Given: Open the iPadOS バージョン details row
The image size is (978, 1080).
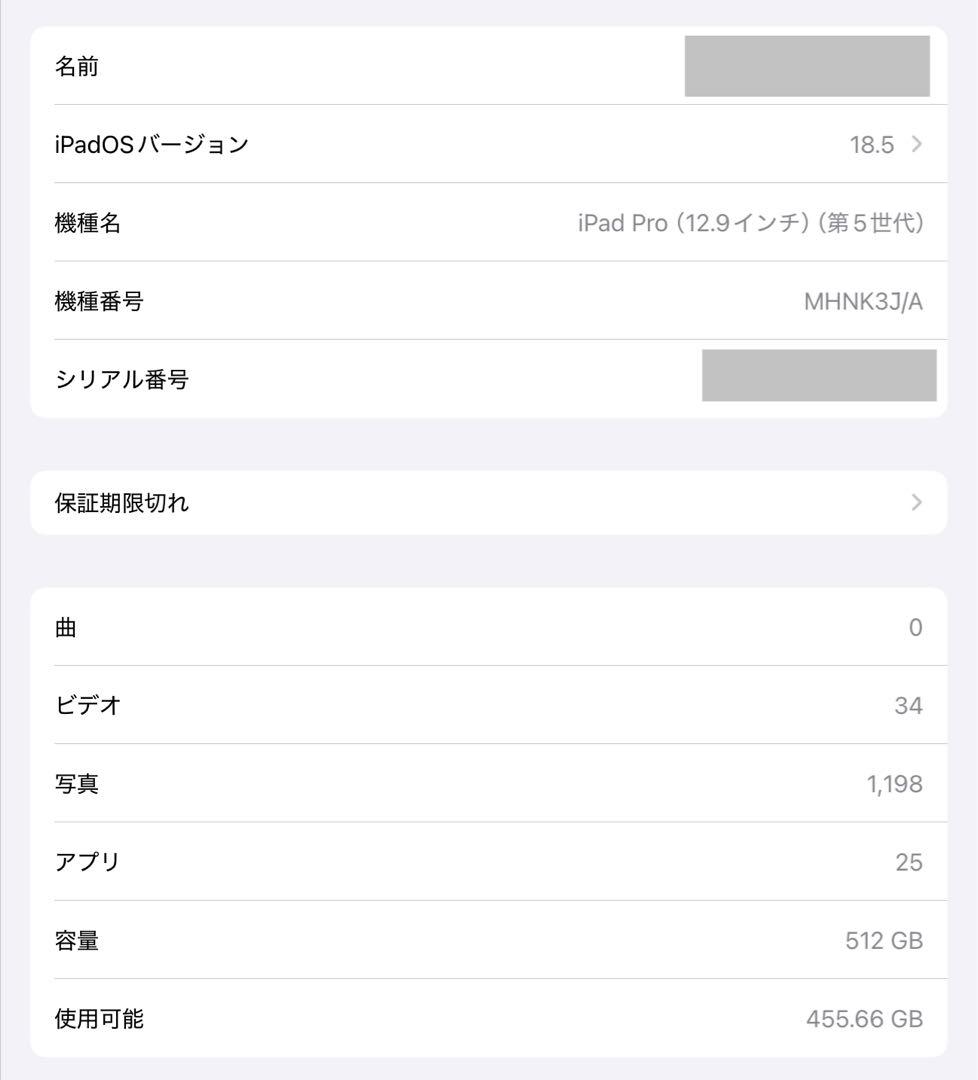Looking at the screenshot, I should click(x=489, y=144).
